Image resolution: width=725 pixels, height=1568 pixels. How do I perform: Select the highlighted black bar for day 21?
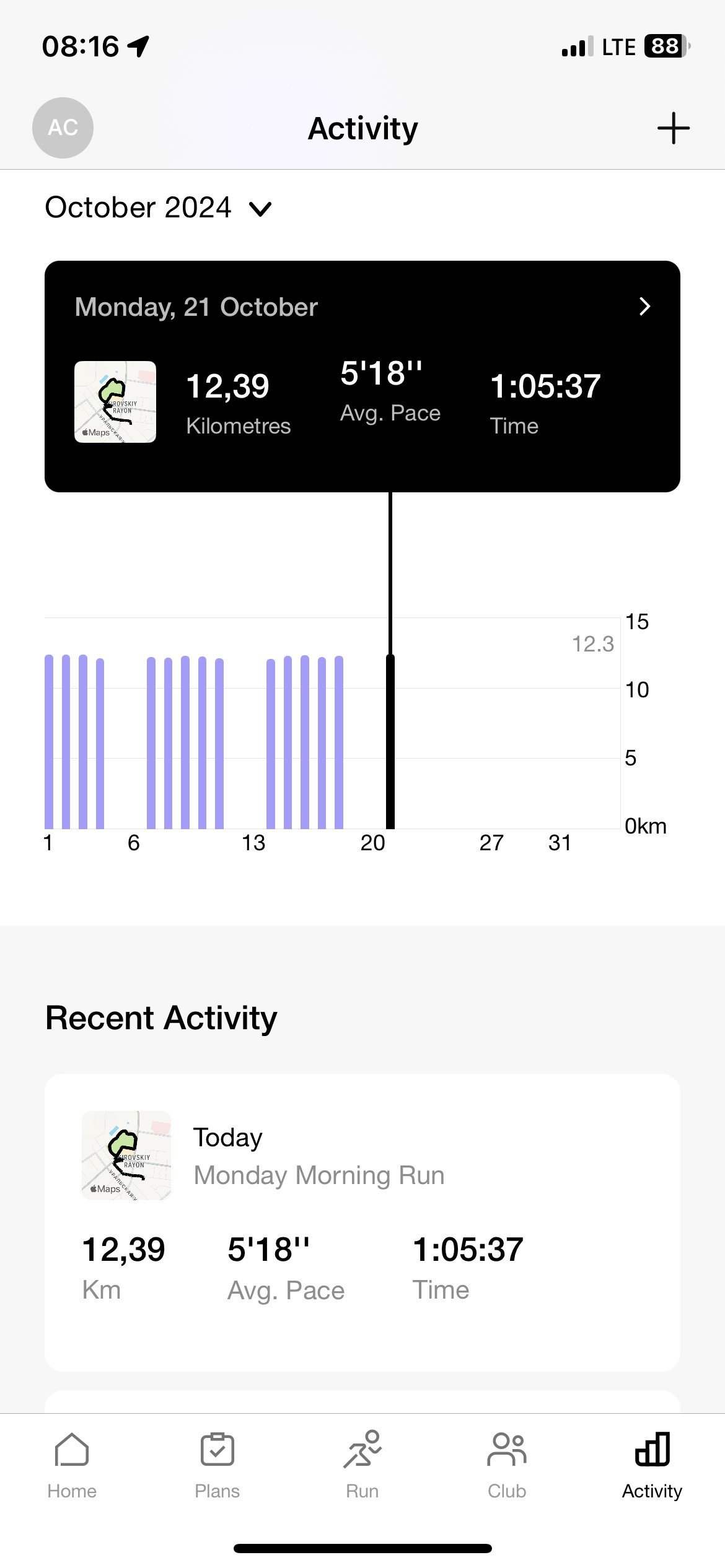click(x=390, y=741)
